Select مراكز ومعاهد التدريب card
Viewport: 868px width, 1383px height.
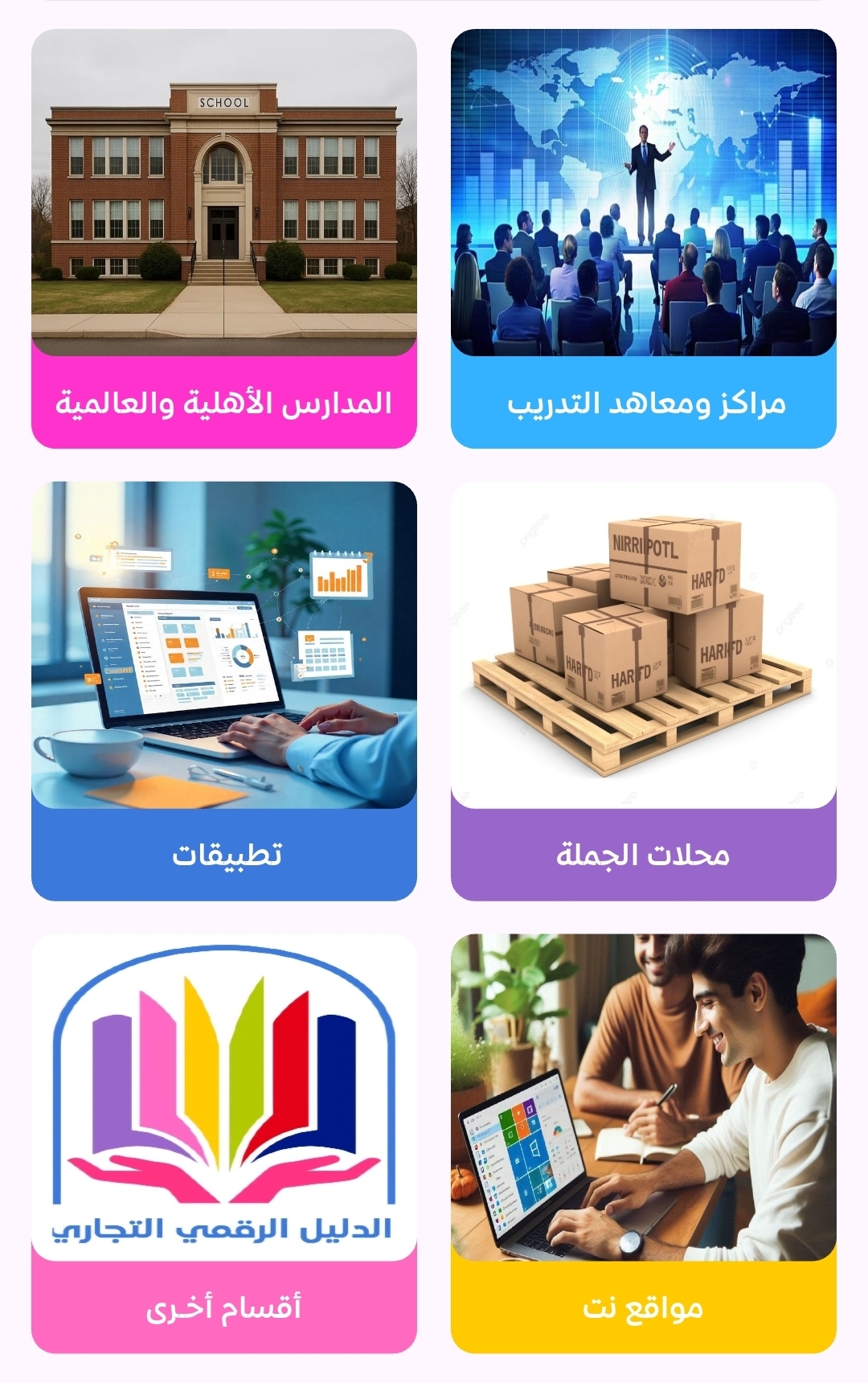pos(643,239)
